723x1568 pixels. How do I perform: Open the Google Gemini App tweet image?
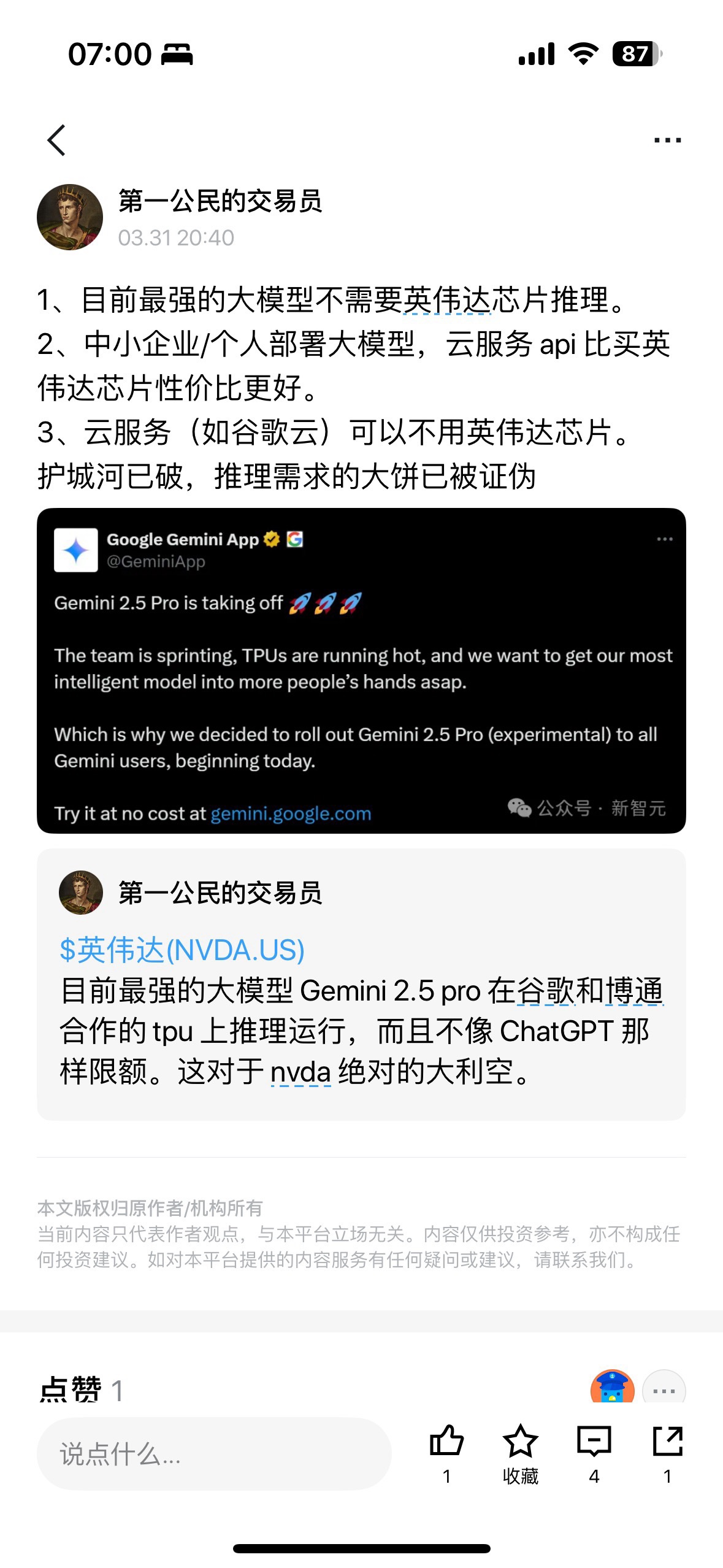[x=361, y=671]
